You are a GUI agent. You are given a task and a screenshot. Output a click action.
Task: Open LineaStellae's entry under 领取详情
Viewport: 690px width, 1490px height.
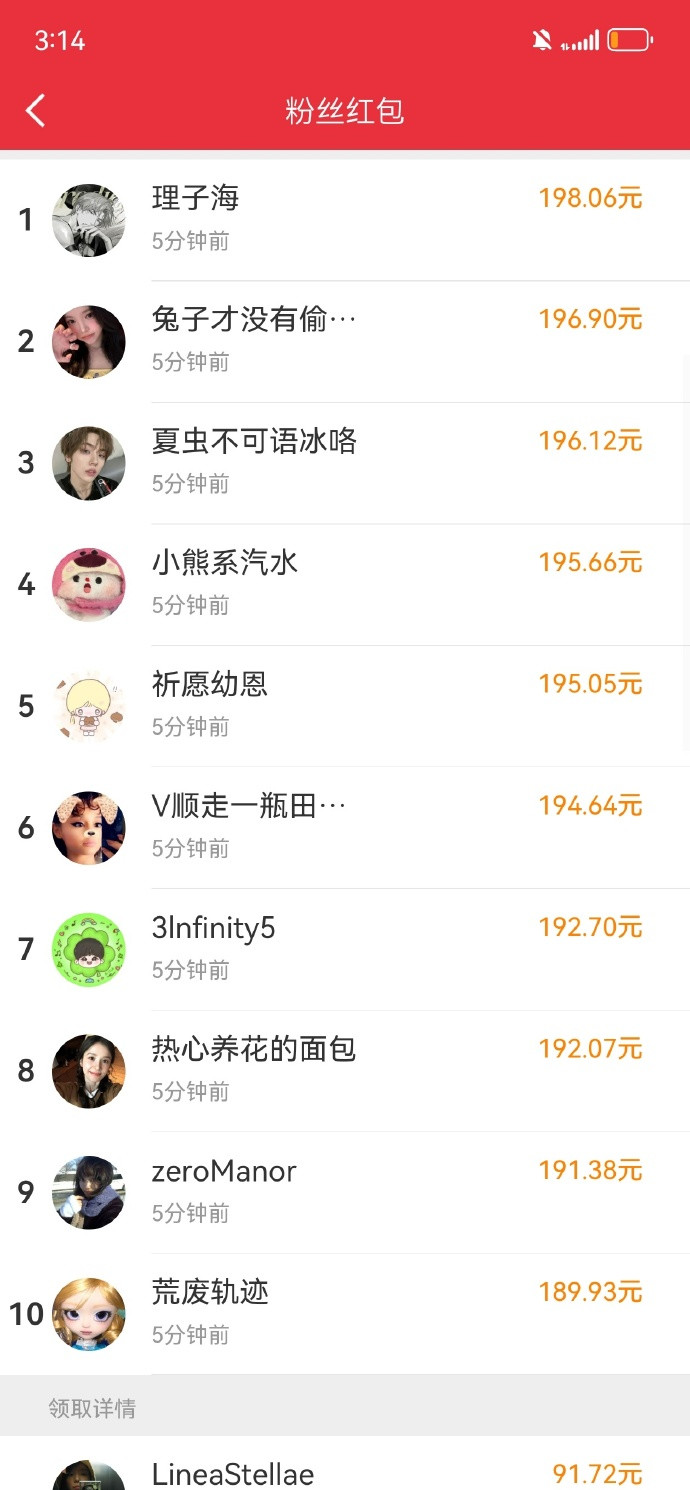click(233, 1473)
